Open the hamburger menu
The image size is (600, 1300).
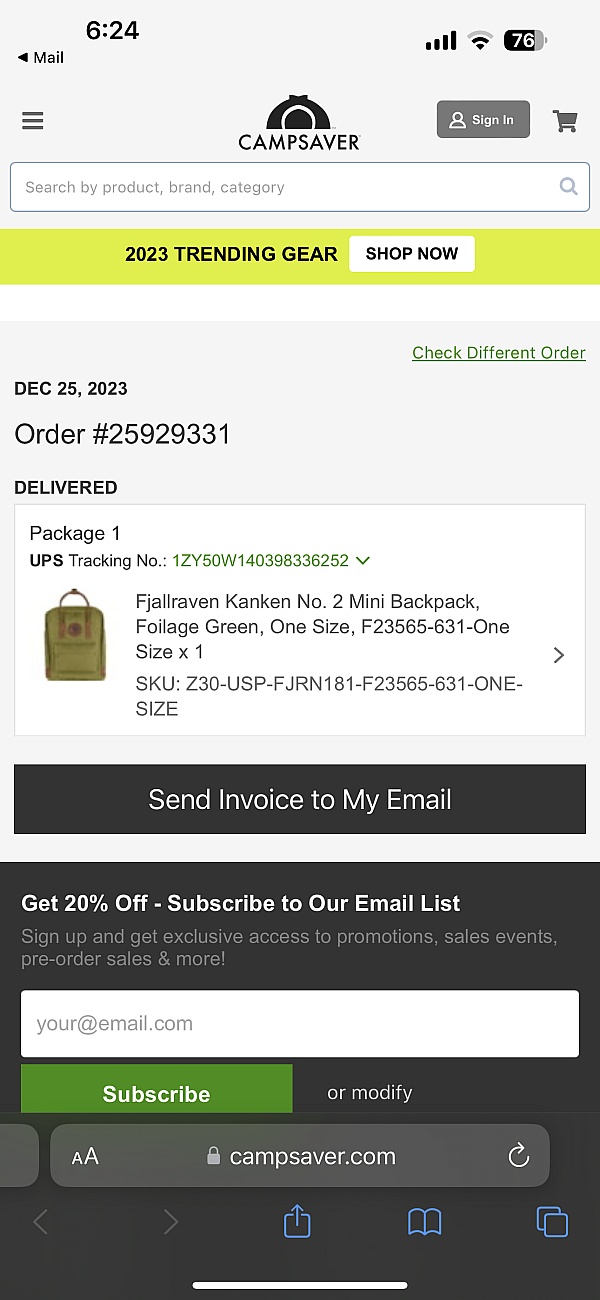click(x=33, y=120)
